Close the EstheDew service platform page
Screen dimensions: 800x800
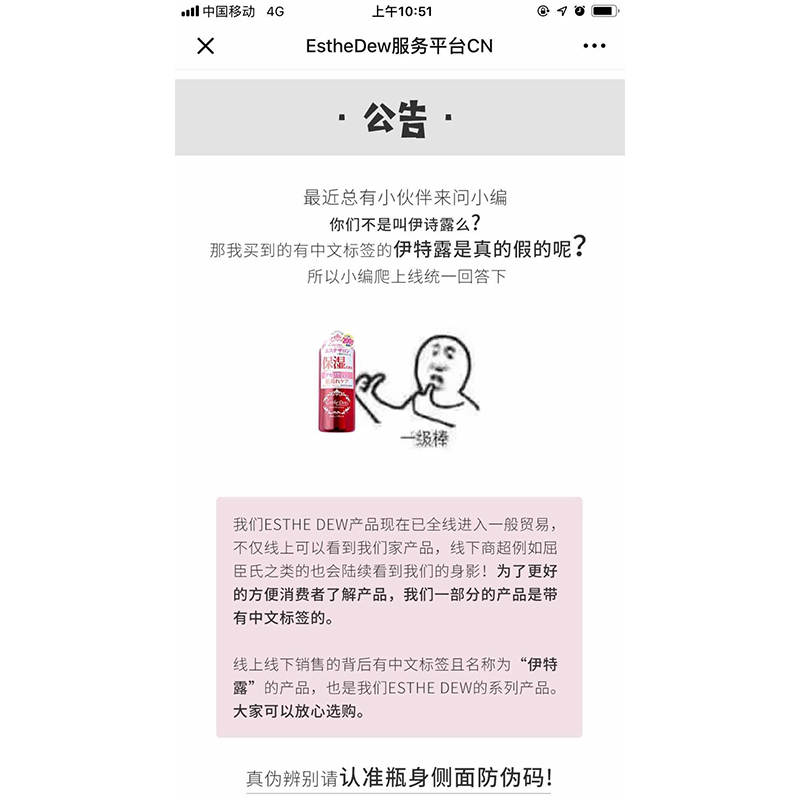[206, 46]
